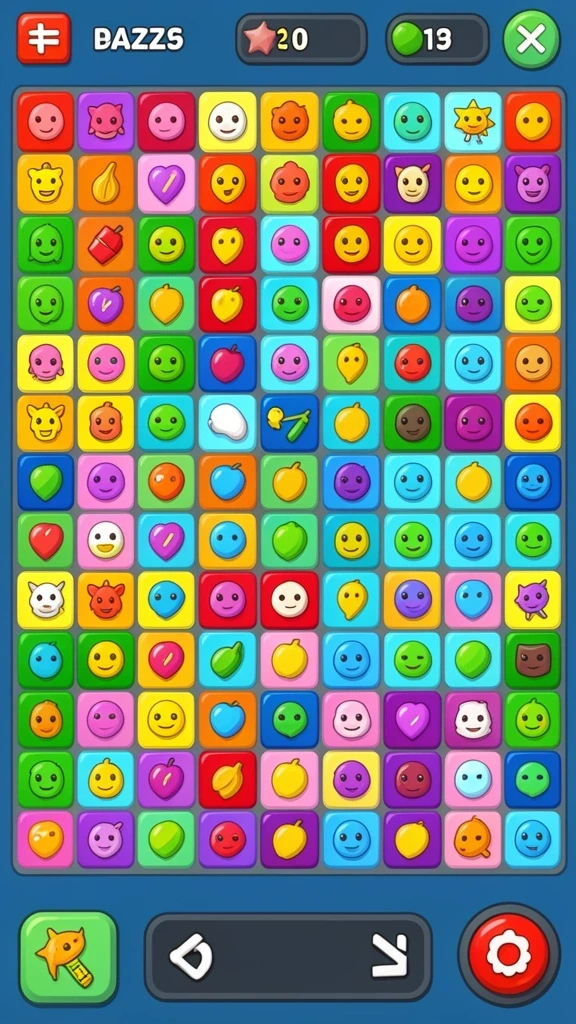The width and height of the screenshot is (576, 1024).
Task: Tap the brown square face tile
Action: [x=533, y=660]
